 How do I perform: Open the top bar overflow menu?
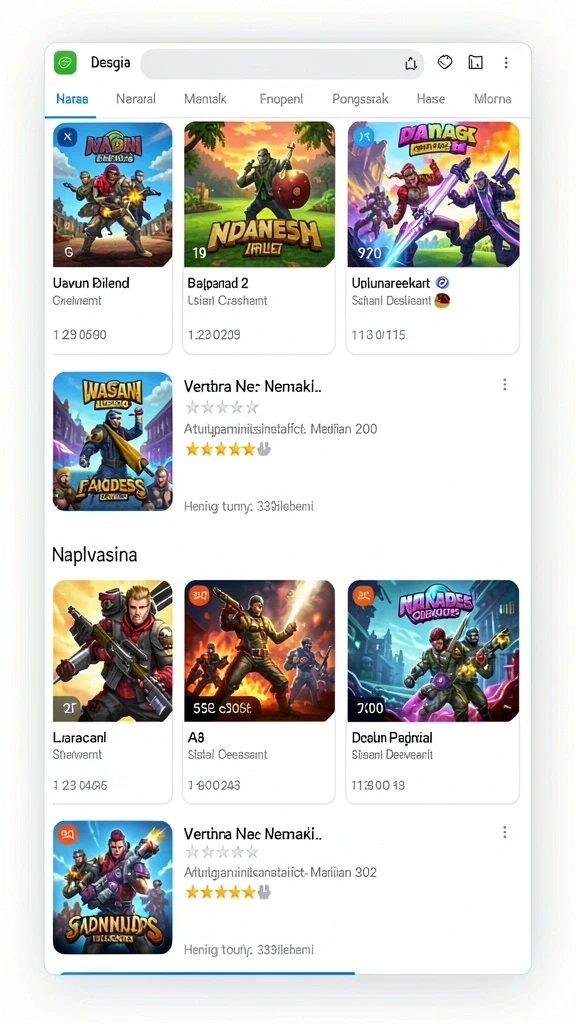(505, 63)
